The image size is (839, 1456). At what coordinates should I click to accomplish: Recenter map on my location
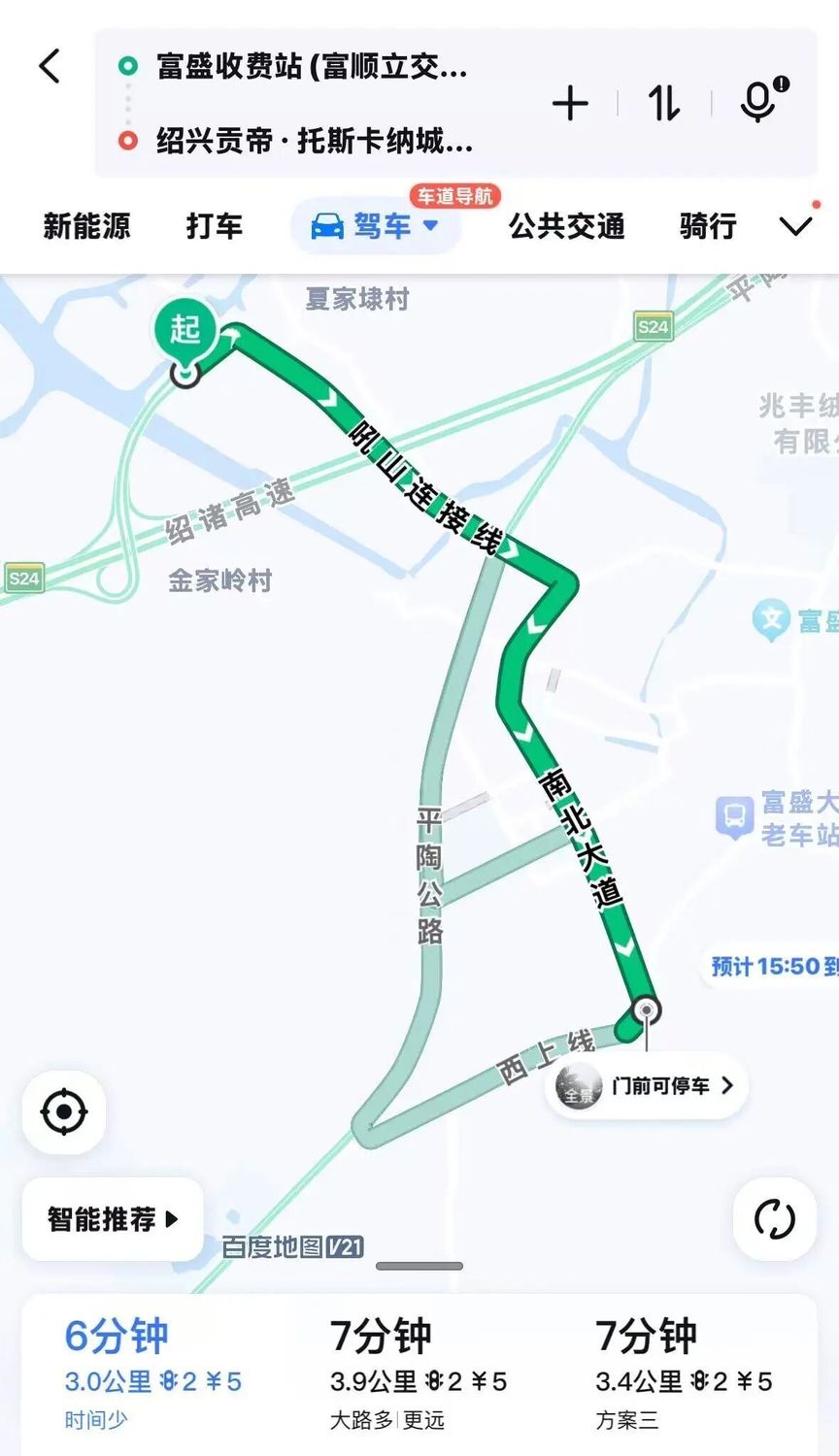pyautogui.click(x=64, y=1111)
